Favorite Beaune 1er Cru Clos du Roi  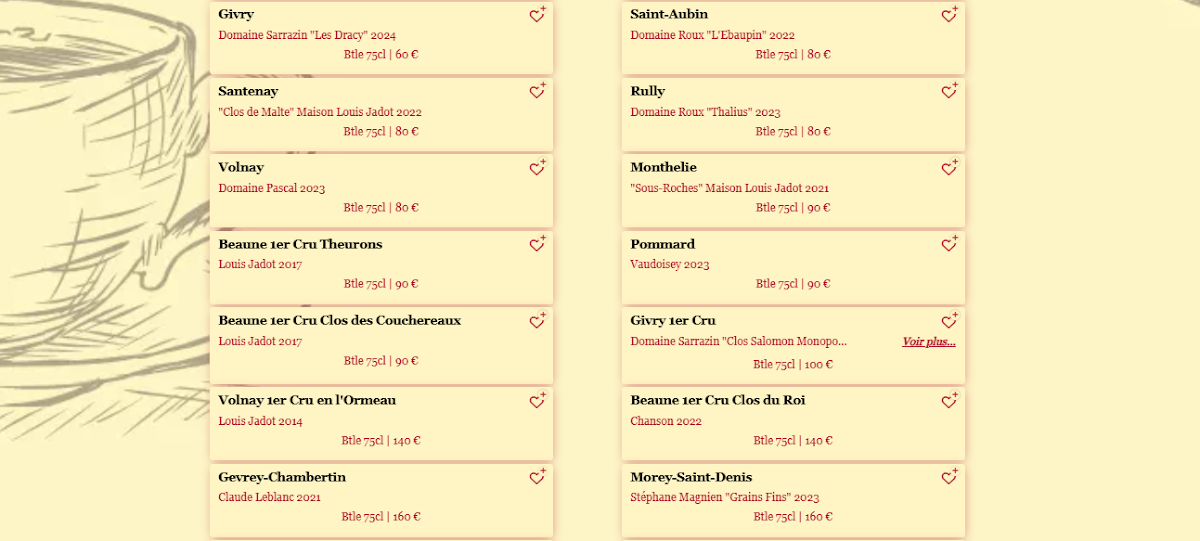(949, 401)
